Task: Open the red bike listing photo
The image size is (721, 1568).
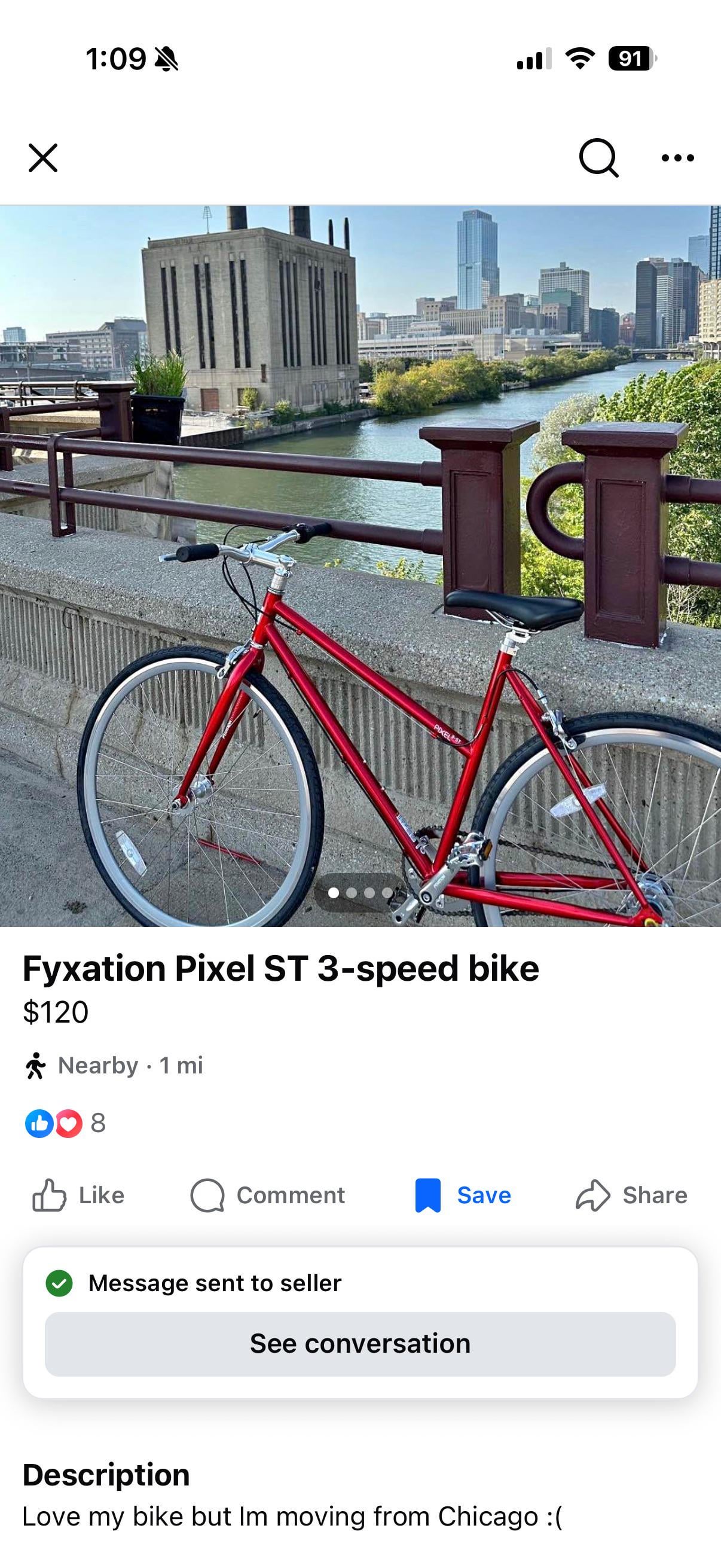Action: tap(360, 566)
